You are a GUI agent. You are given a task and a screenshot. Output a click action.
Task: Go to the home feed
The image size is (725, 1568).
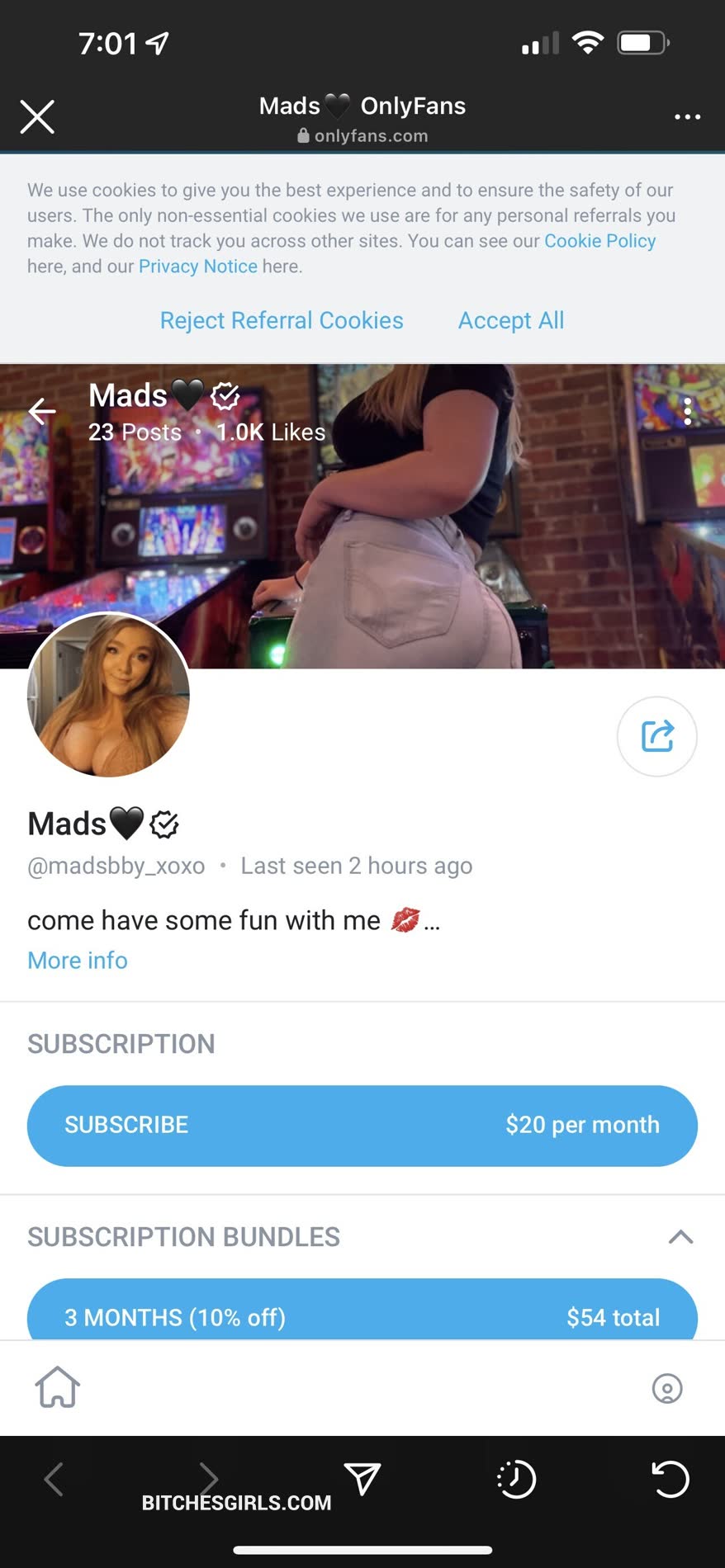click(57, 1387)
